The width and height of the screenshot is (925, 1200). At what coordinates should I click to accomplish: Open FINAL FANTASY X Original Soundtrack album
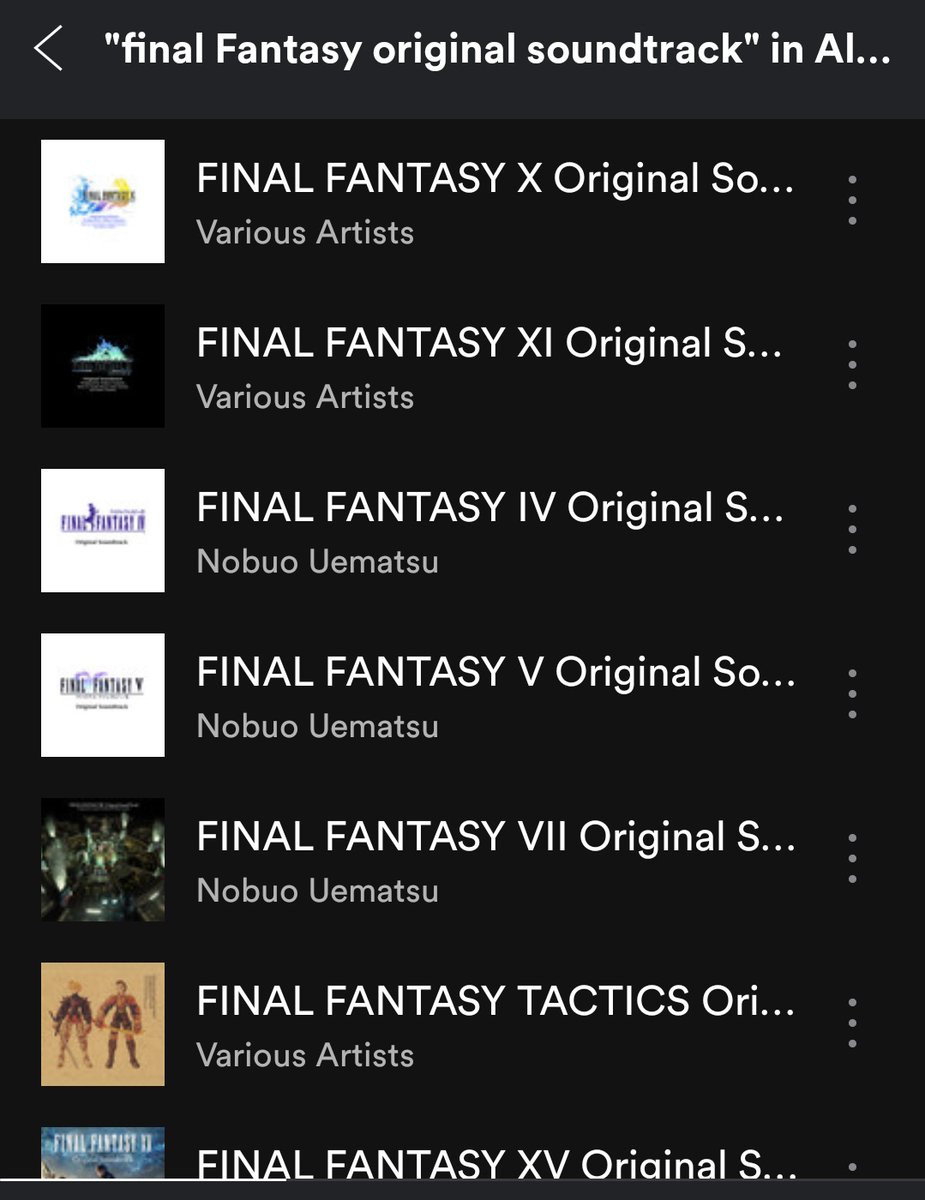click(x=495, y=201)
